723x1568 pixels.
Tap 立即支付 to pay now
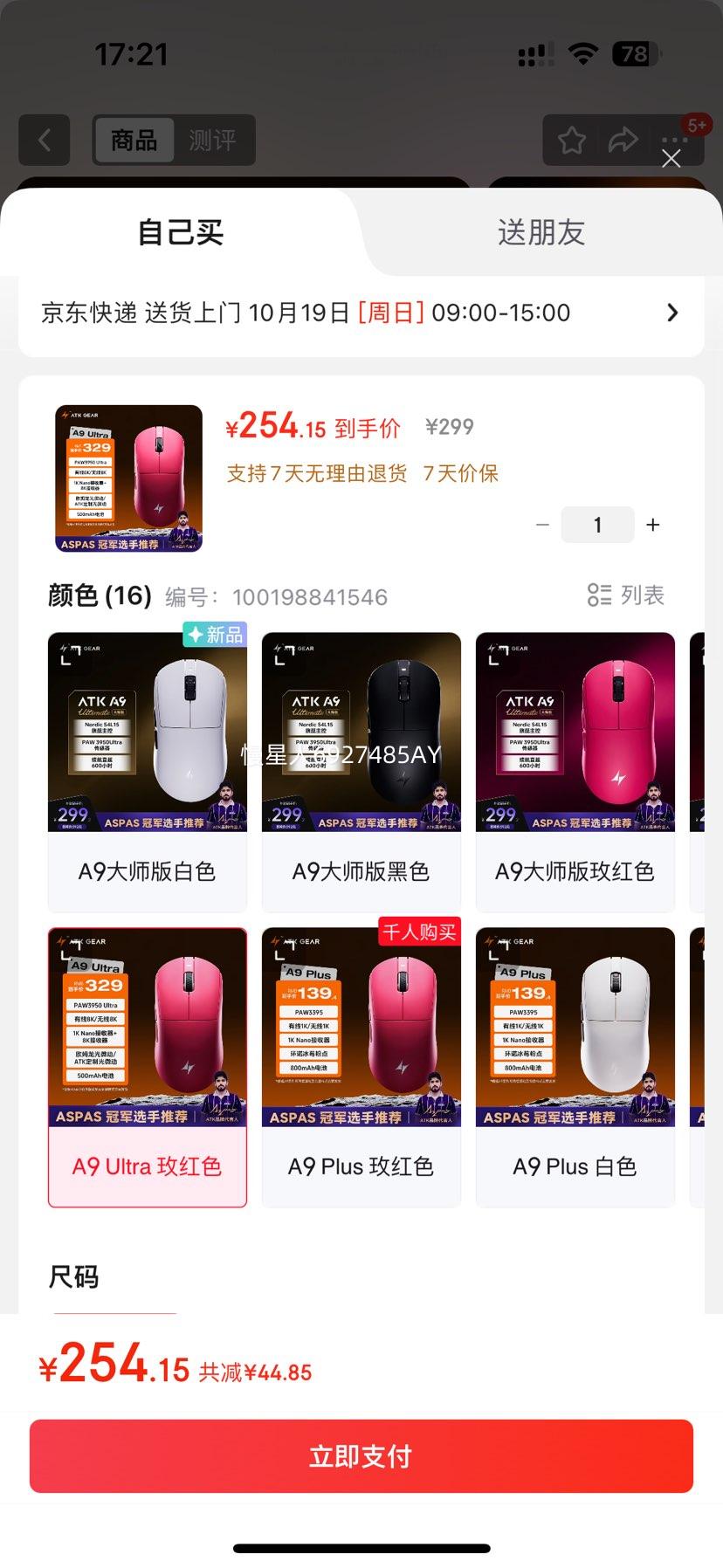click(x=361, y=1455)
